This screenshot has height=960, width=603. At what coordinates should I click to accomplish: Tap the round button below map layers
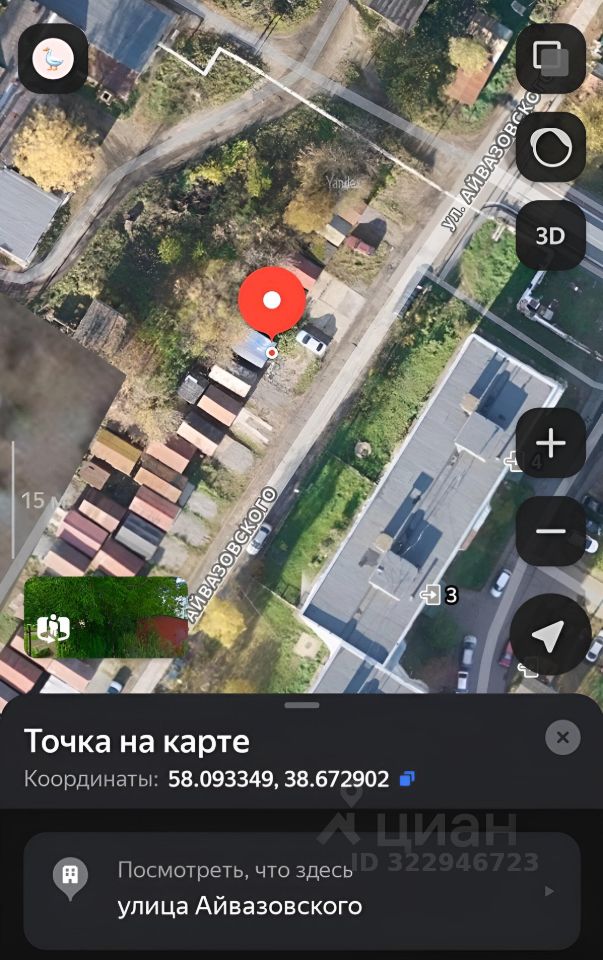point(550,148)
